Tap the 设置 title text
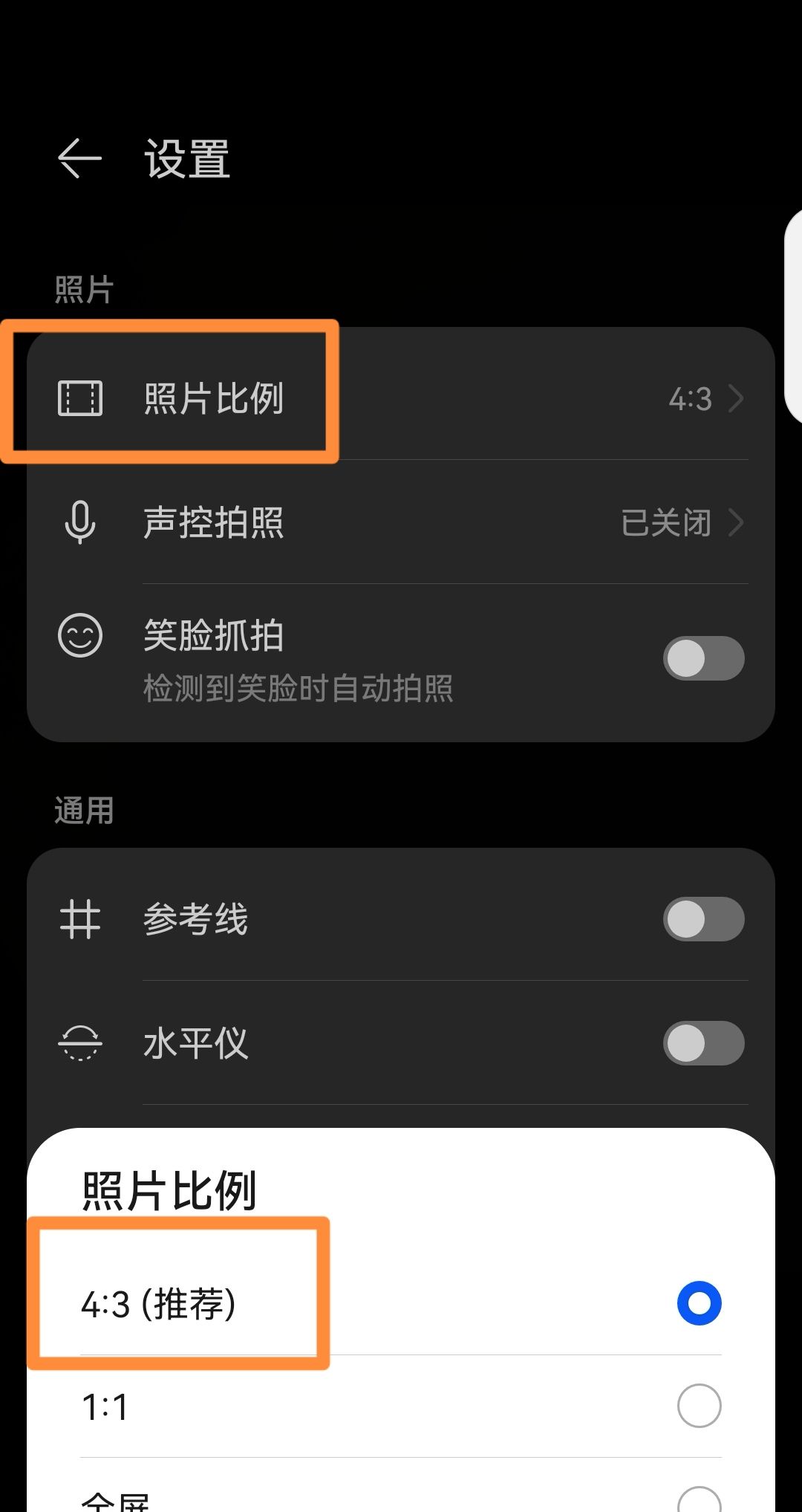 point(186,158)
